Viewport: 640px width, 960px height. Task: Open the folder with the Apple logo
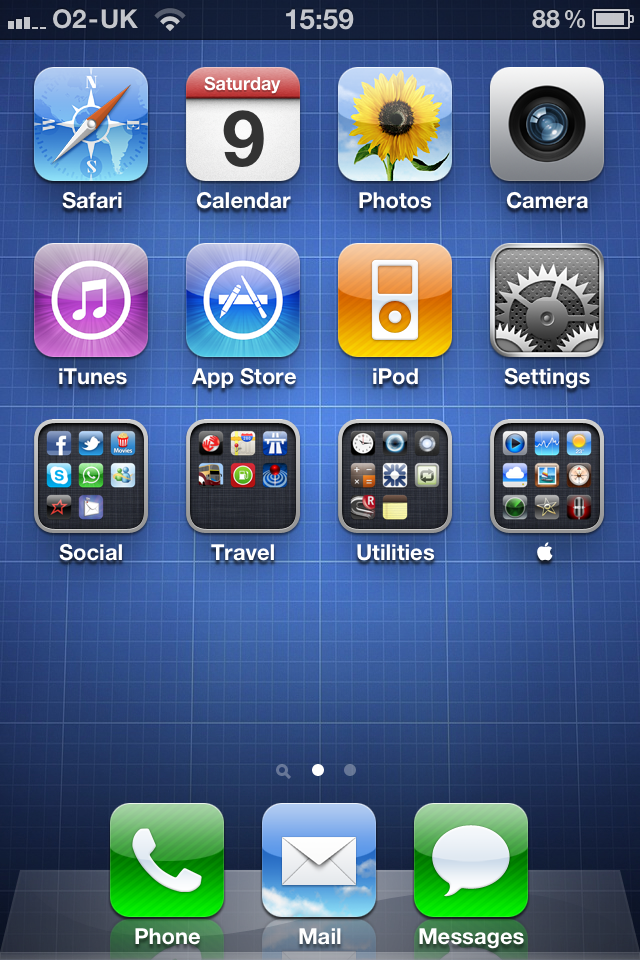pos(547,476)
